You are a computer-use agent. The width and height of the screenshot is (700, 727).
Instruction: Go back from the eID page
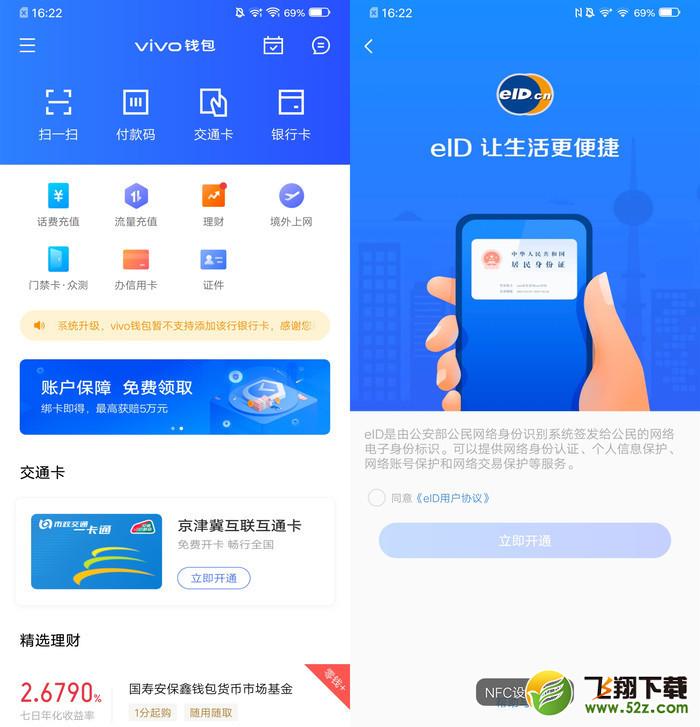coord(369,46)
